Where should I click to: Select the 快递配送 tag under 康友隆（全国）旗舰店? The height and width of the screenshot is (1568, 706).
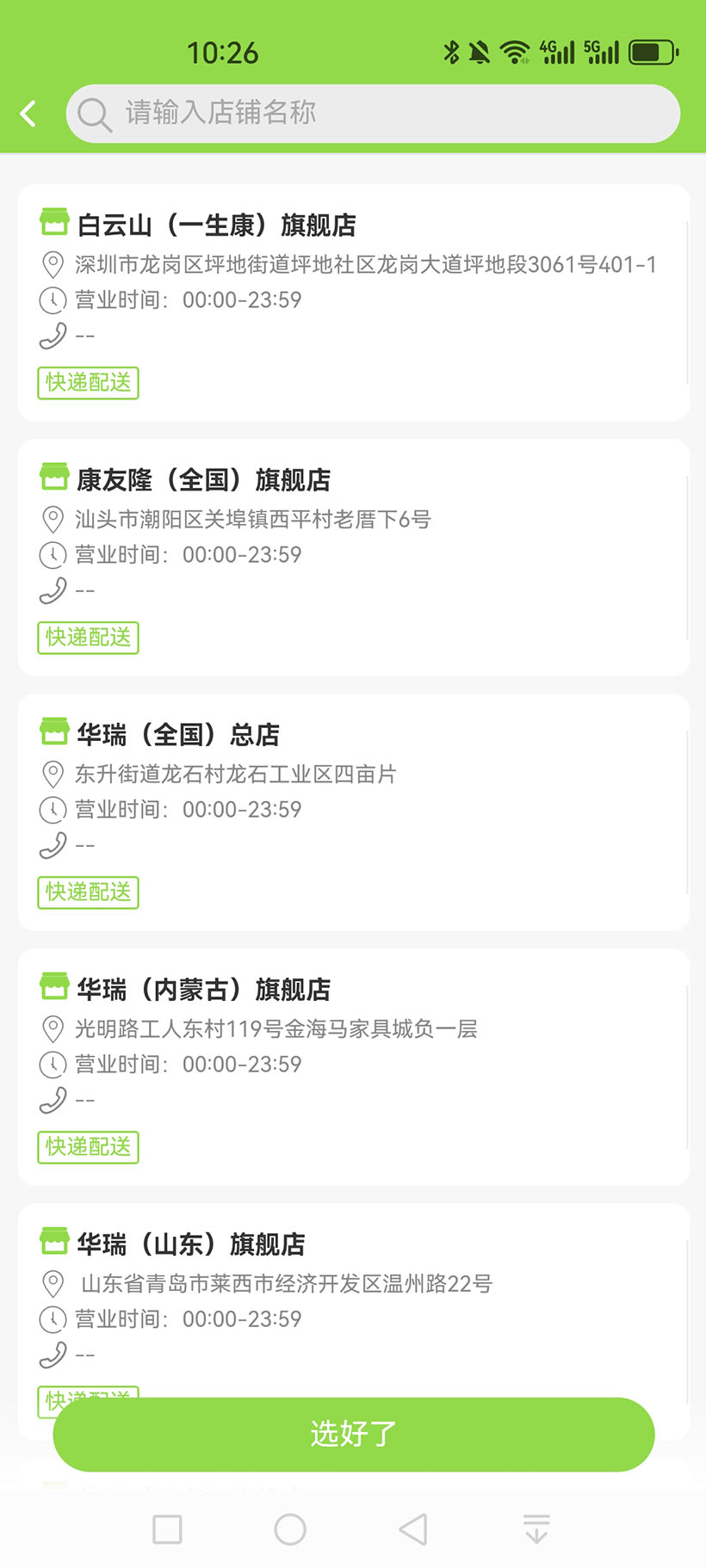87,638
